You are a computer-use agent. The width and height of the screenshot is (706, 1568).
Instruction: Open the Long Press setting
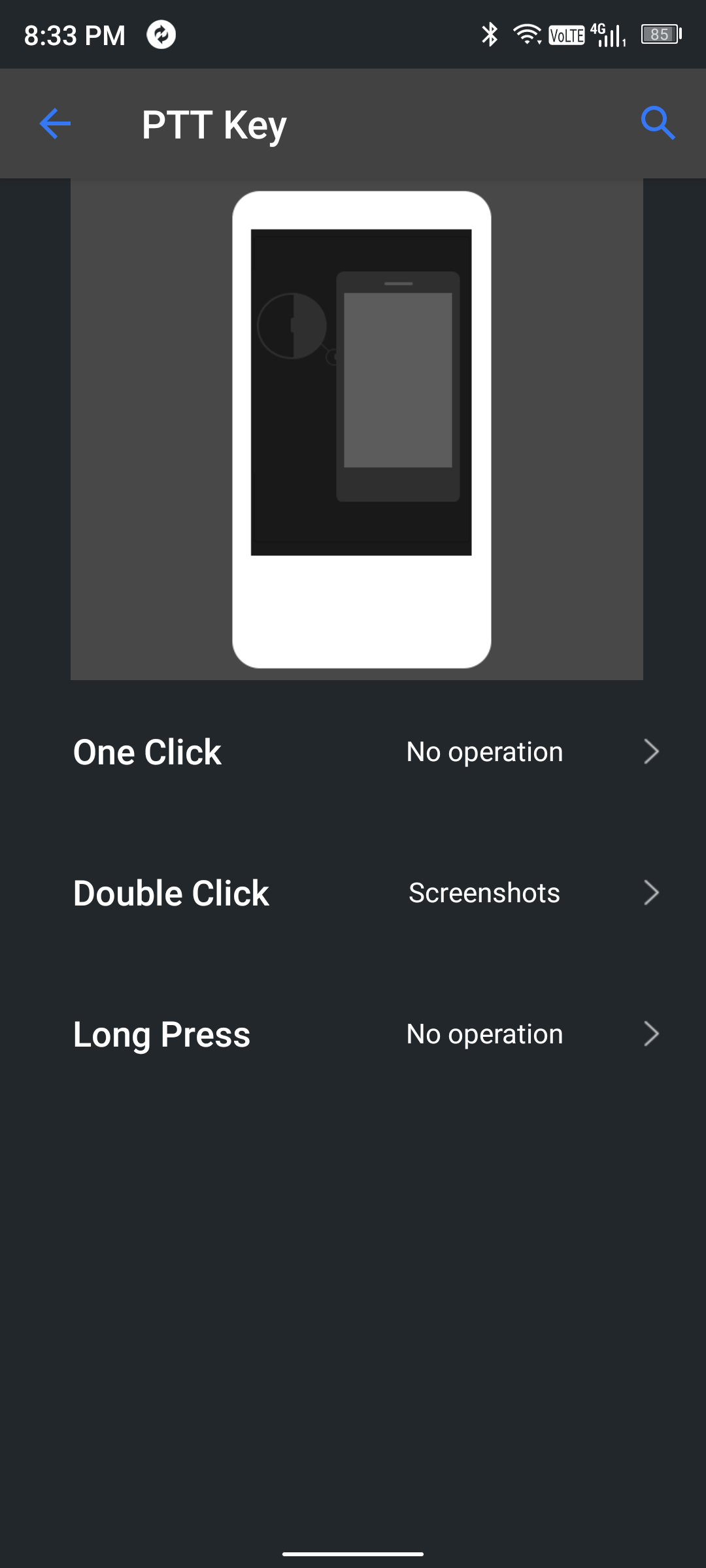coord(353,1034)
